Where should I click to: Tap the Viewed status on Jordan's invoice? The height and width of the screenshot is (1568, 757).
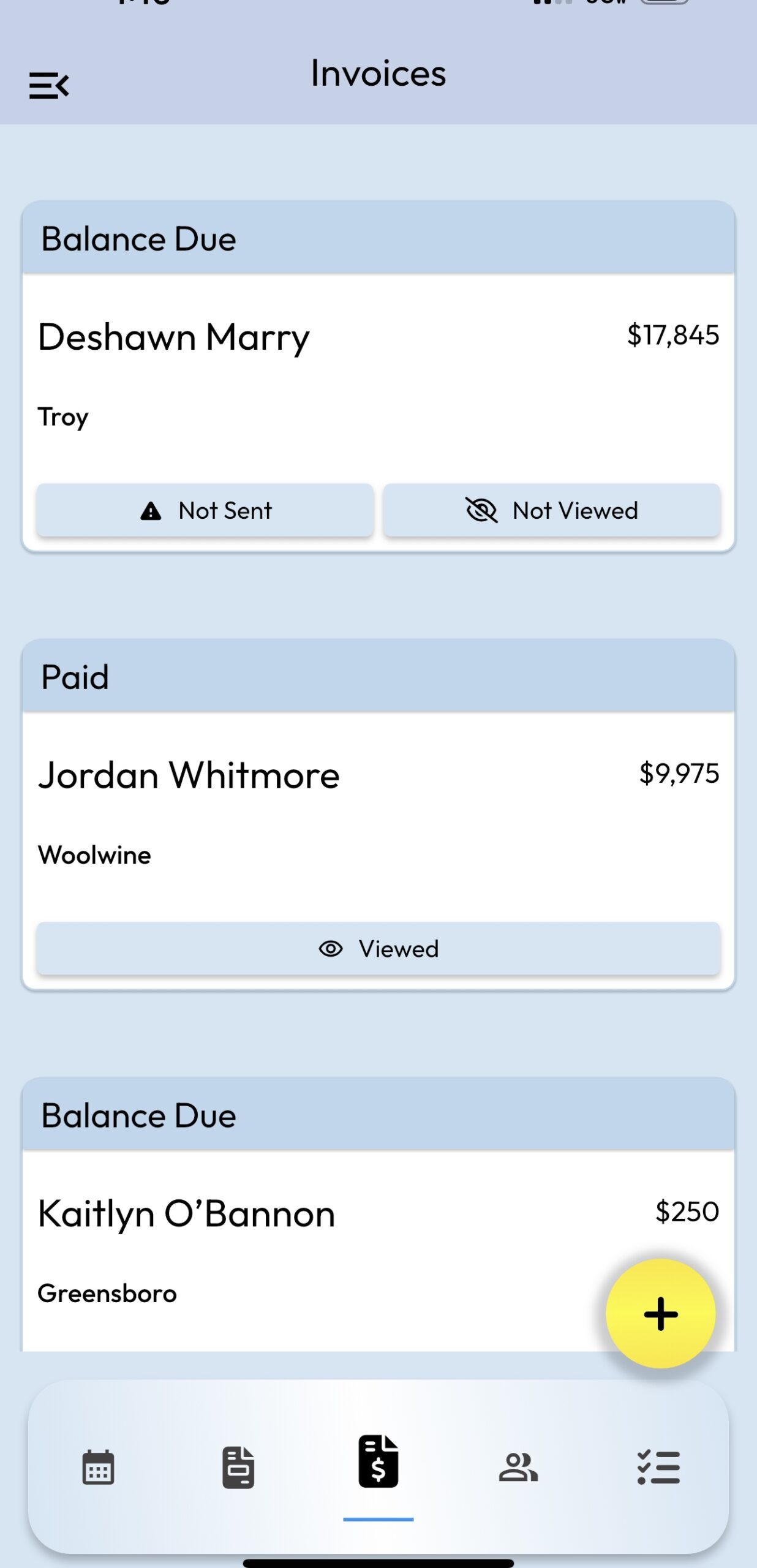[378, 949]
